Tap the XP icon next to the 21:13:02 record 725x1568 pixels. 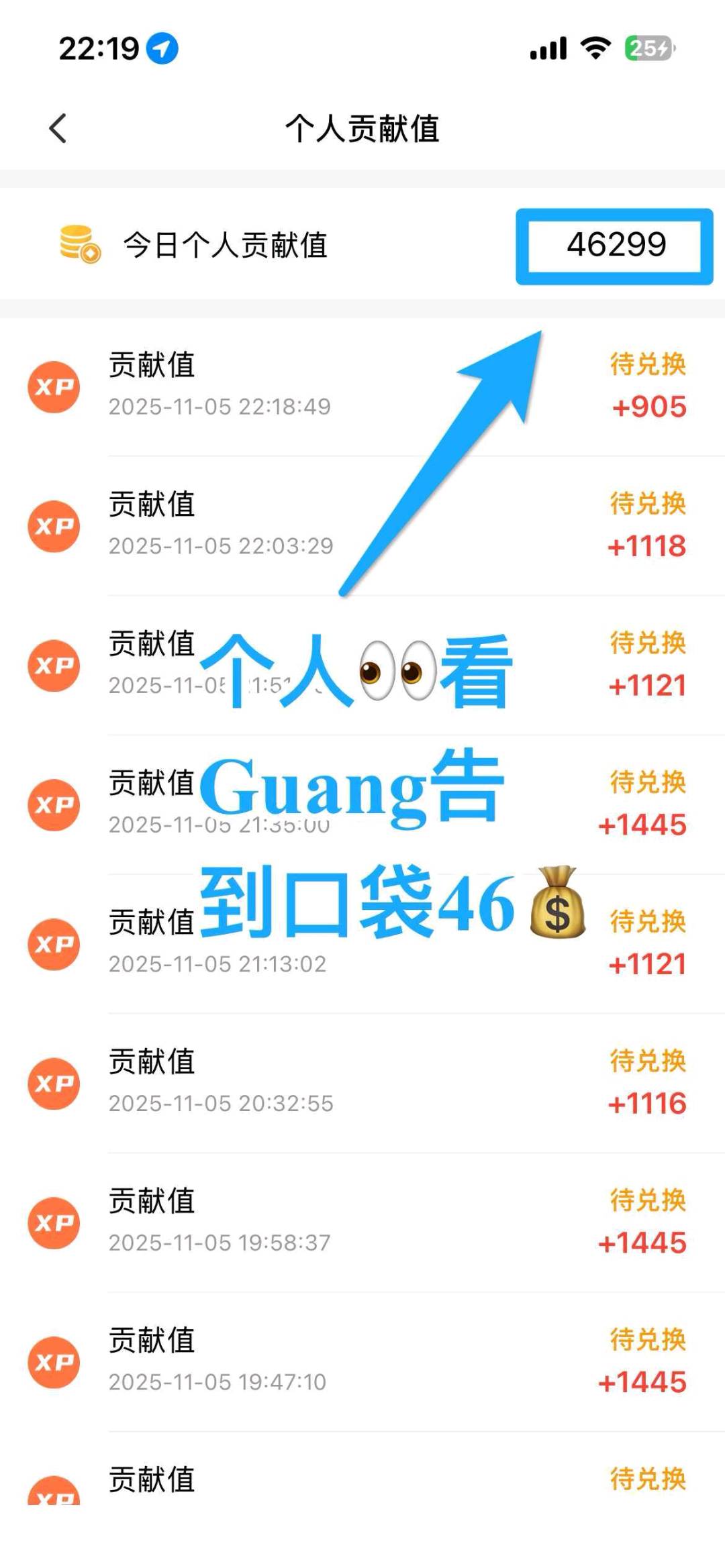54,945
